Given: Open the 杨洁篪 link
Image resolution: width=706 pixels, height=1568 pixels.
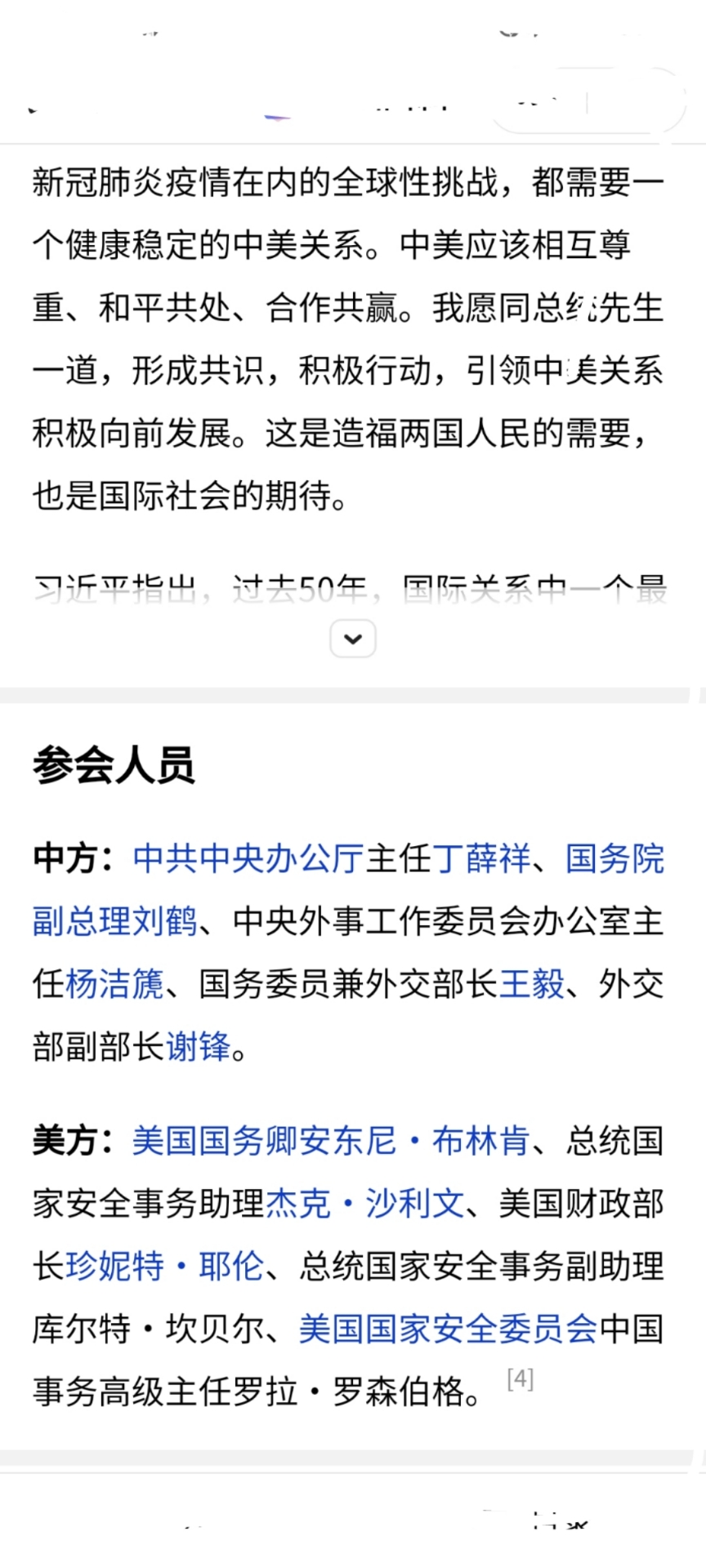Looking at the screenshot, I should tap(114, 984).
